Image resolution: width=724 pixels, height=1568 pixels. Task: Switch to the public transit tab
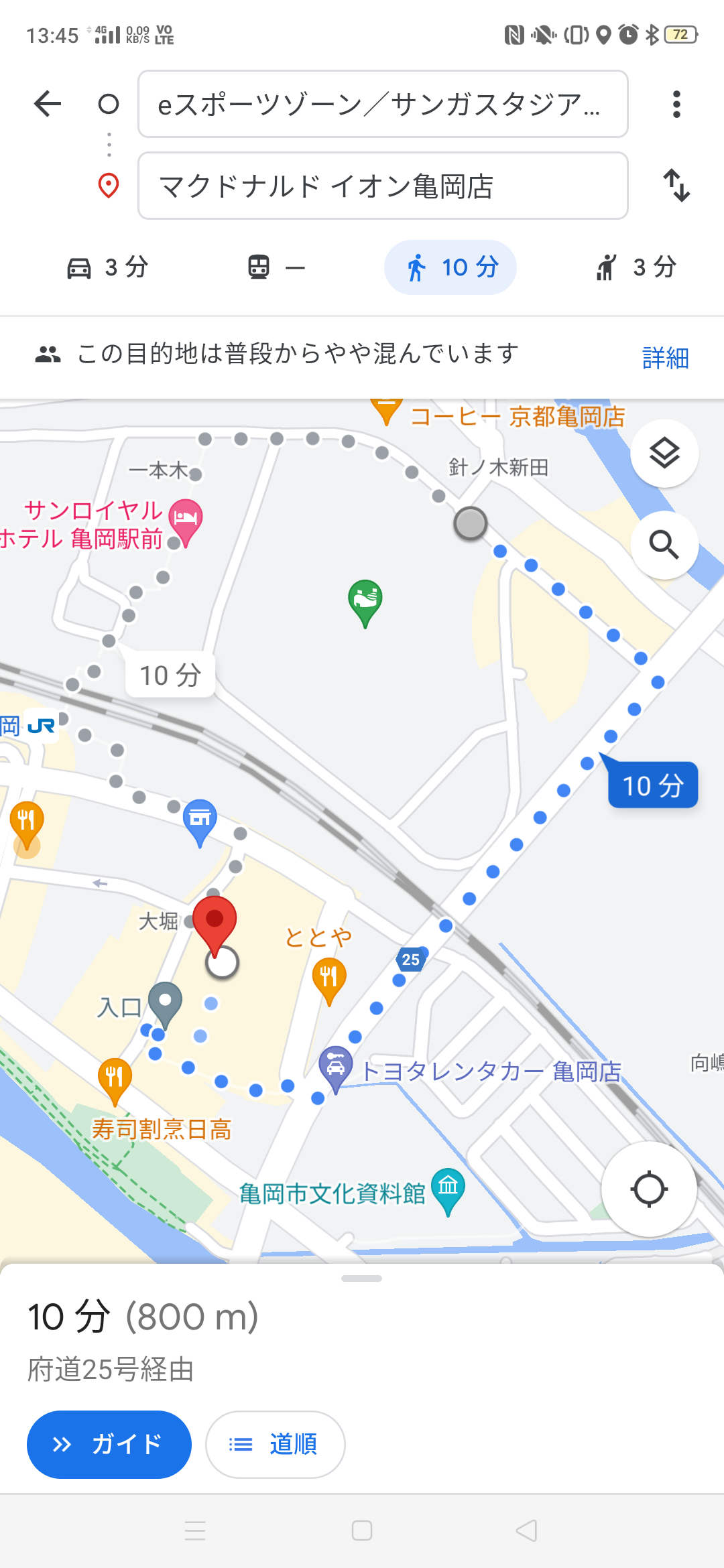pos(276,267)
